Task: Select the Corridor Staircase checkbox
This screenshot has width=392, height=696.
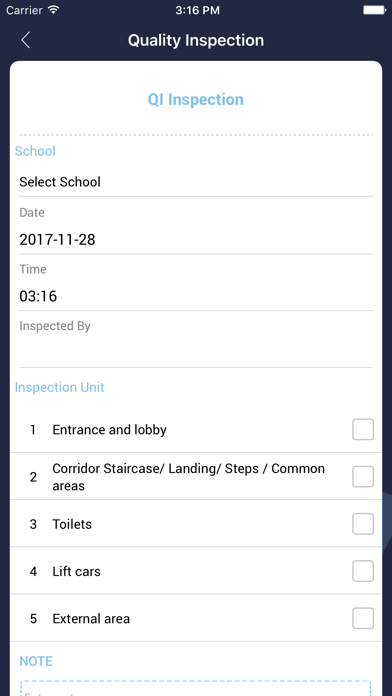Action: click(363, 477)
